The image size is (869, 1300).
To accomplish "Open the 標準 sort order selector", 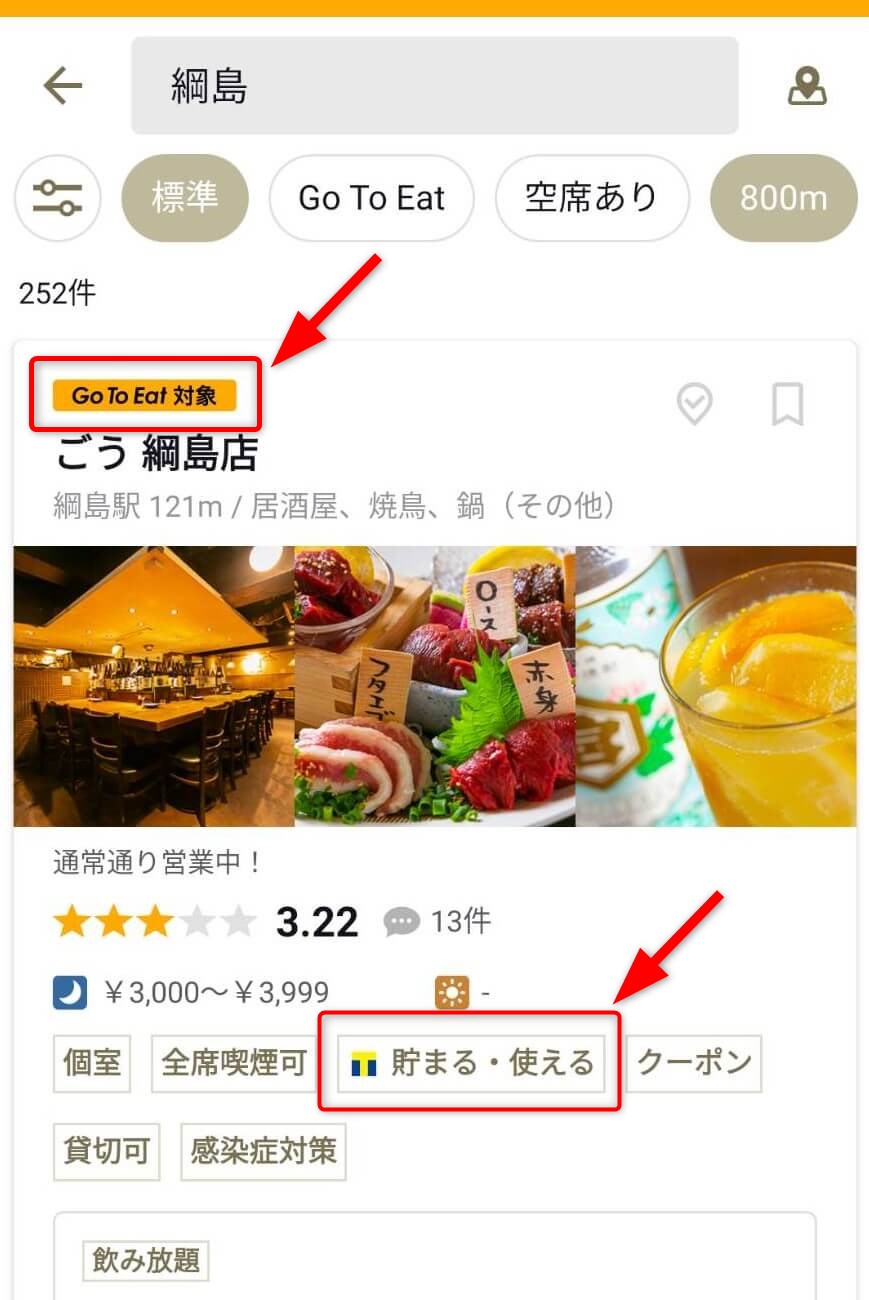I will tap(185, 198).
